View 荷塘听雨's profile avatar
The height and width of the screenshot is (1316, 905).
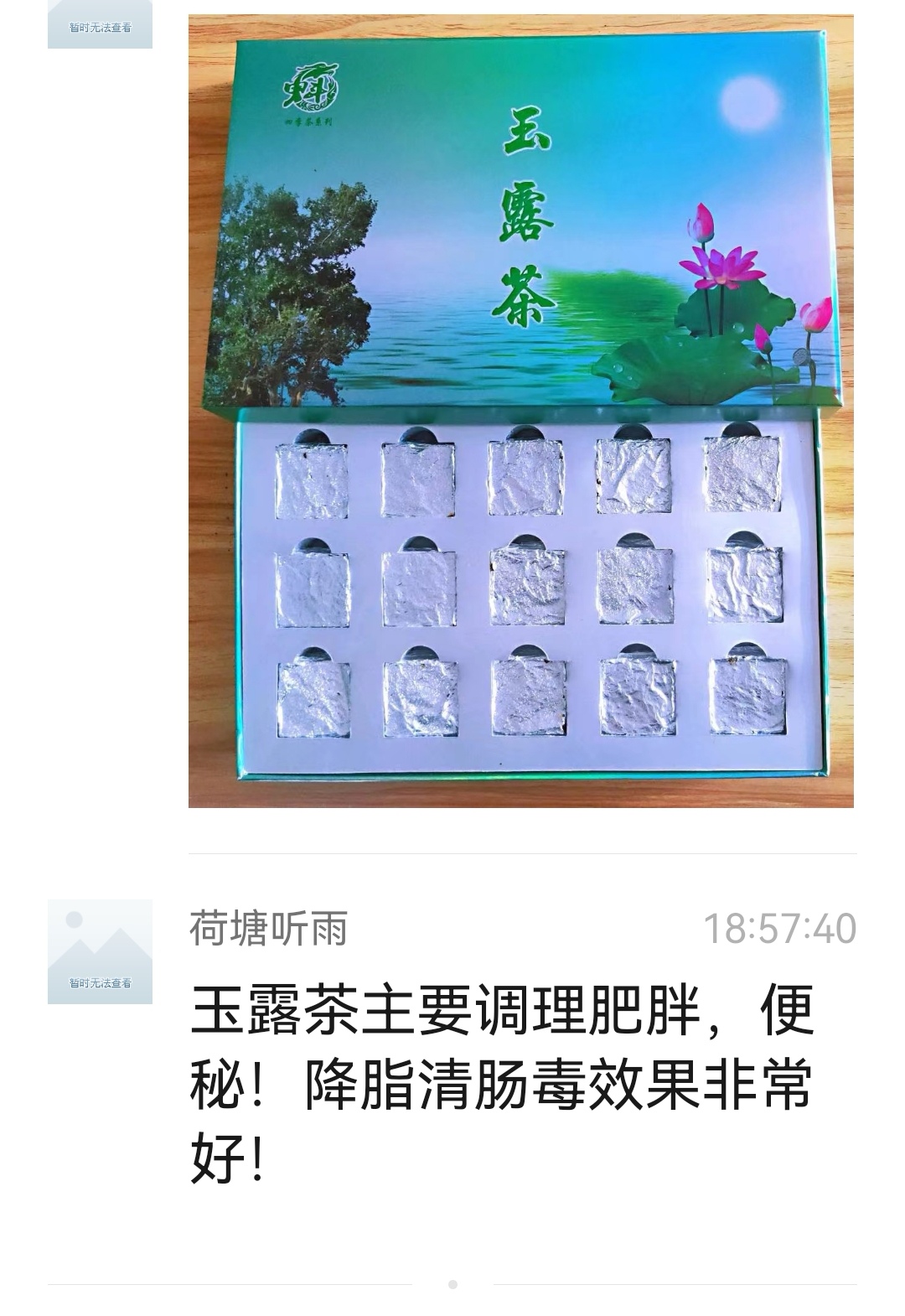coord(100,951)
